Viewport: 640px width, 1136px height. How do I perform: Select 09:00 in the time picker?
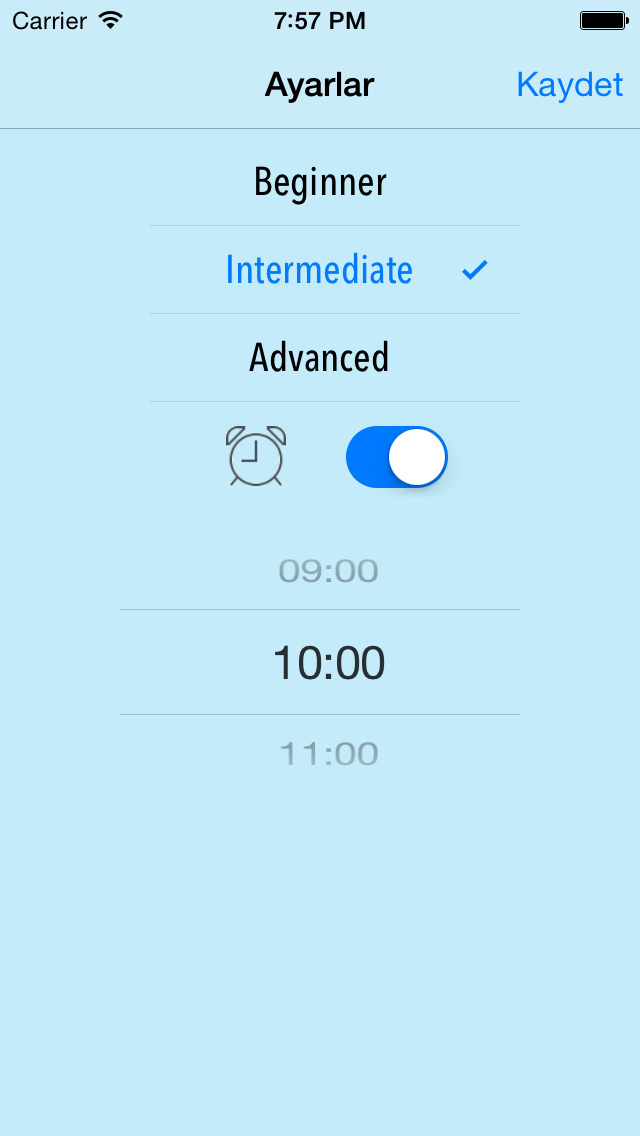coord(328,572)
